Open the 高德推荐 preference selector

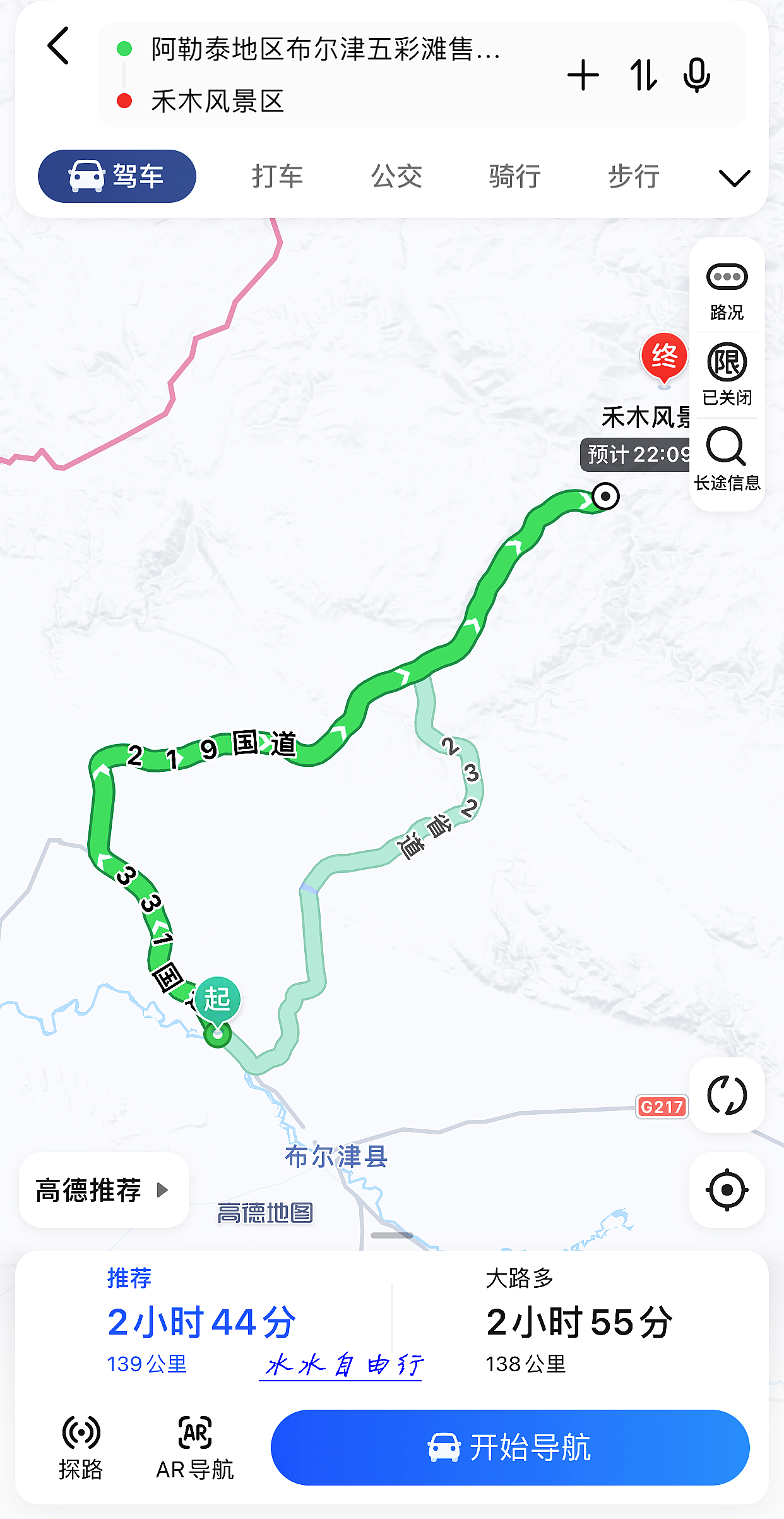point(104,1190)
